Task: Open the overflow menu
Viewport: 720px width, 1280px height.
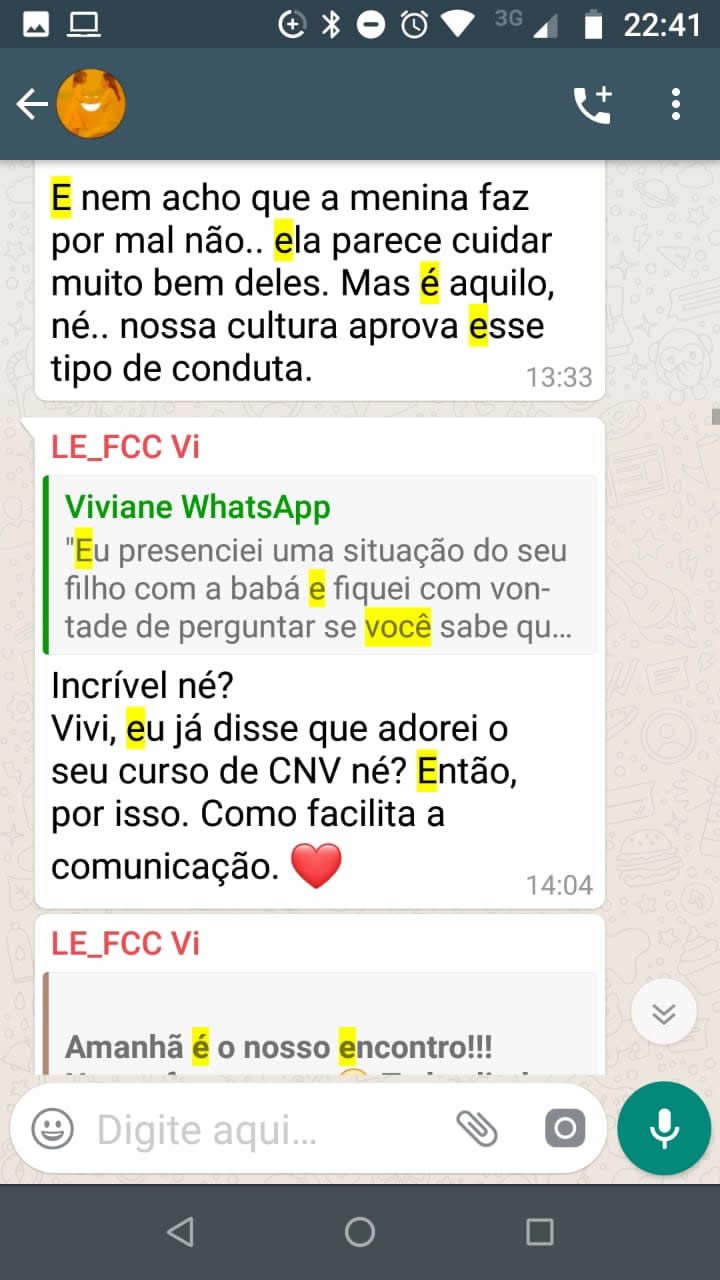Action: point(676,104)
